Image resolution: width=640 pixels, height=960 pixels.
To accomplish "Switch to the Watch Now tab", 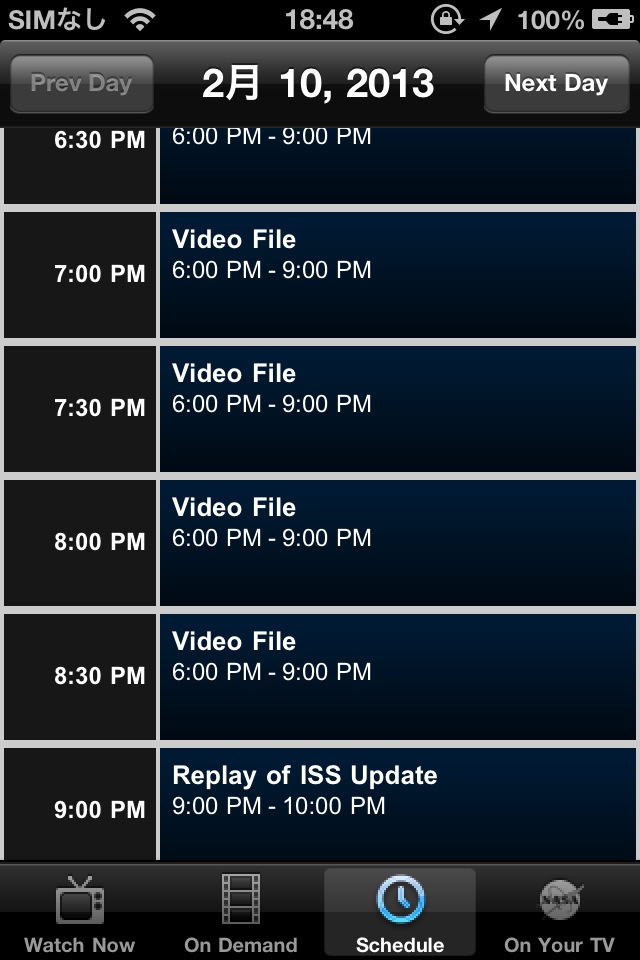I will tap(80, 914).
